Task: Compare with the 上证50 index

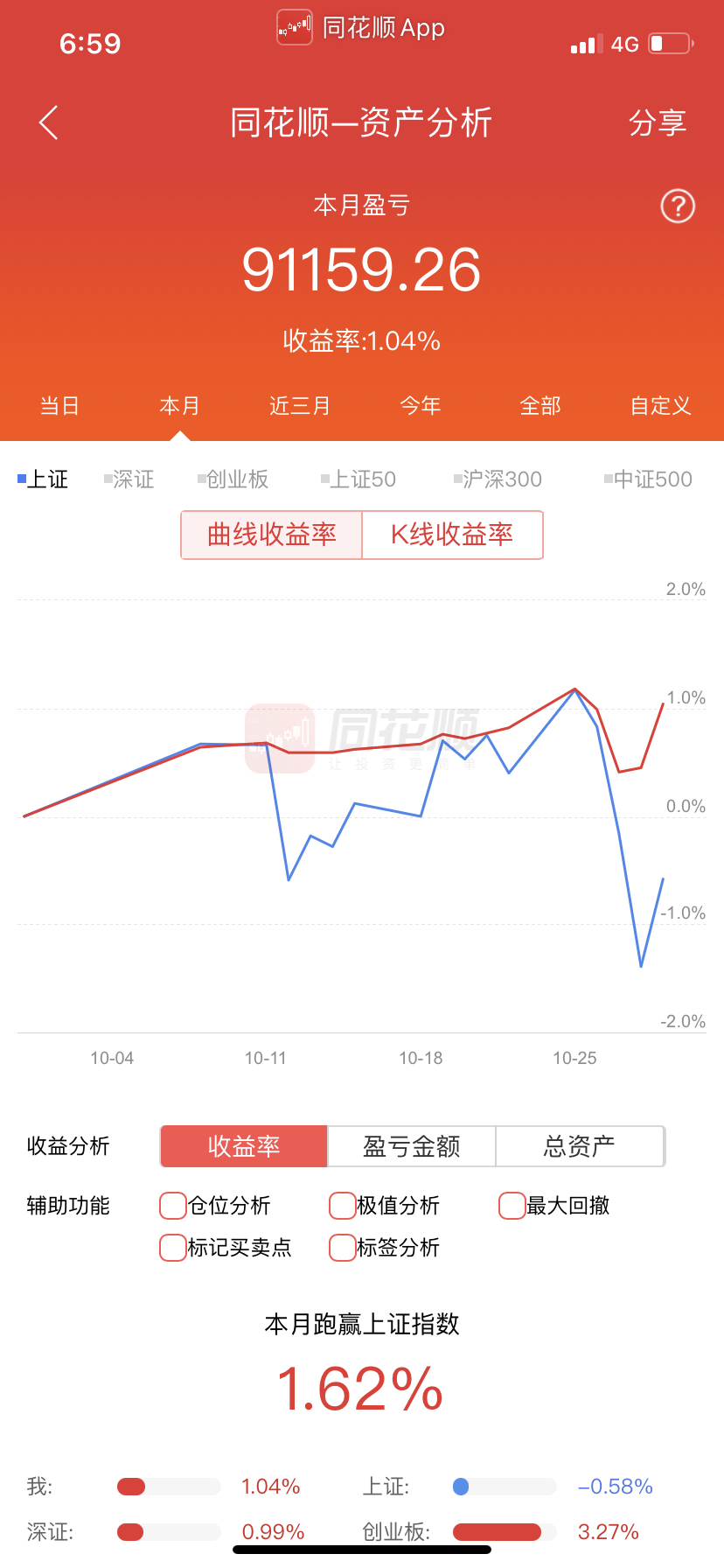Action: click(x=359, y=479)
